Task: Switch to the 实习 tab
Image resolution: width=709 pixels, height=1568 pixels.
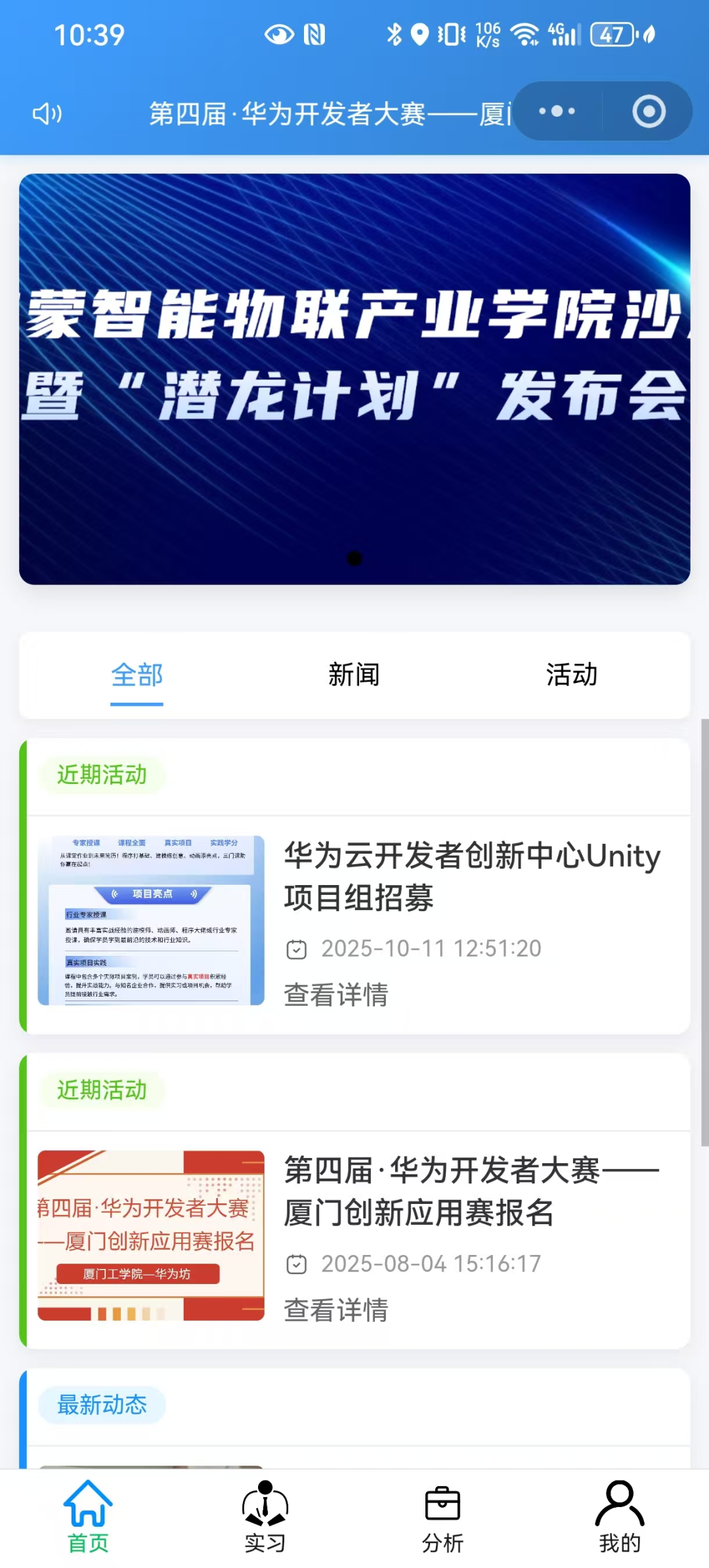Action: coord(265,1516)
